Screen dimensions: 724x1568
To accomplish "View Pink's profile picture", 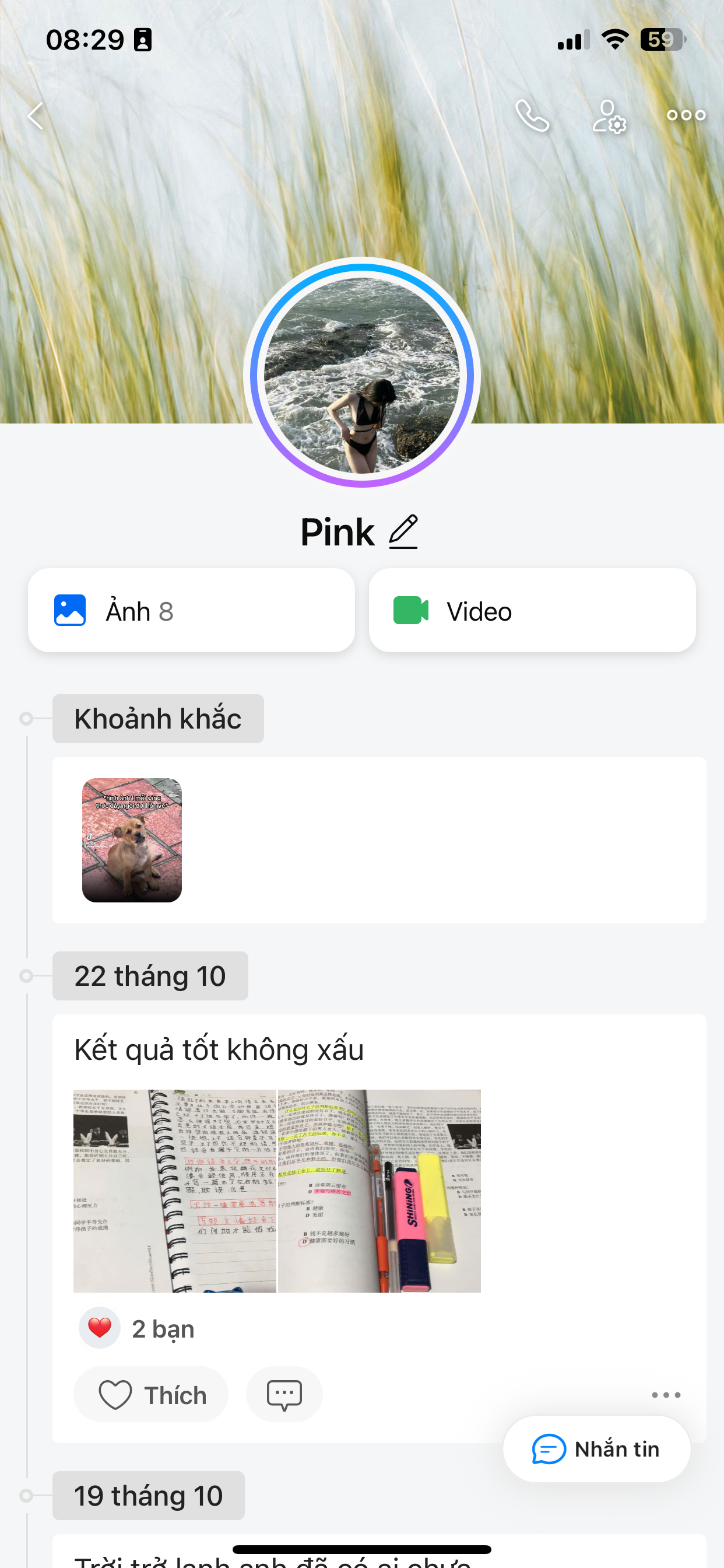I will pos(362,374).
